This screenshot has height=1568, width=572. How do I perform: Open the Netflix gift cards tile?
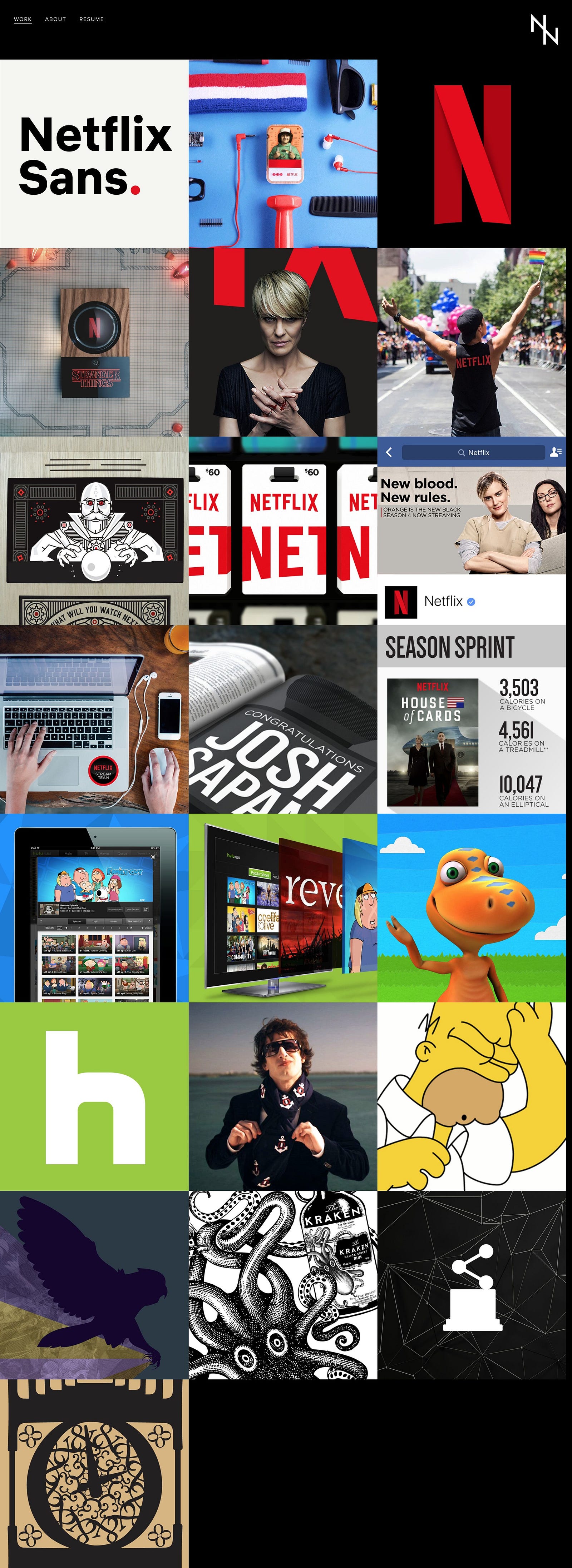(283, 531)
